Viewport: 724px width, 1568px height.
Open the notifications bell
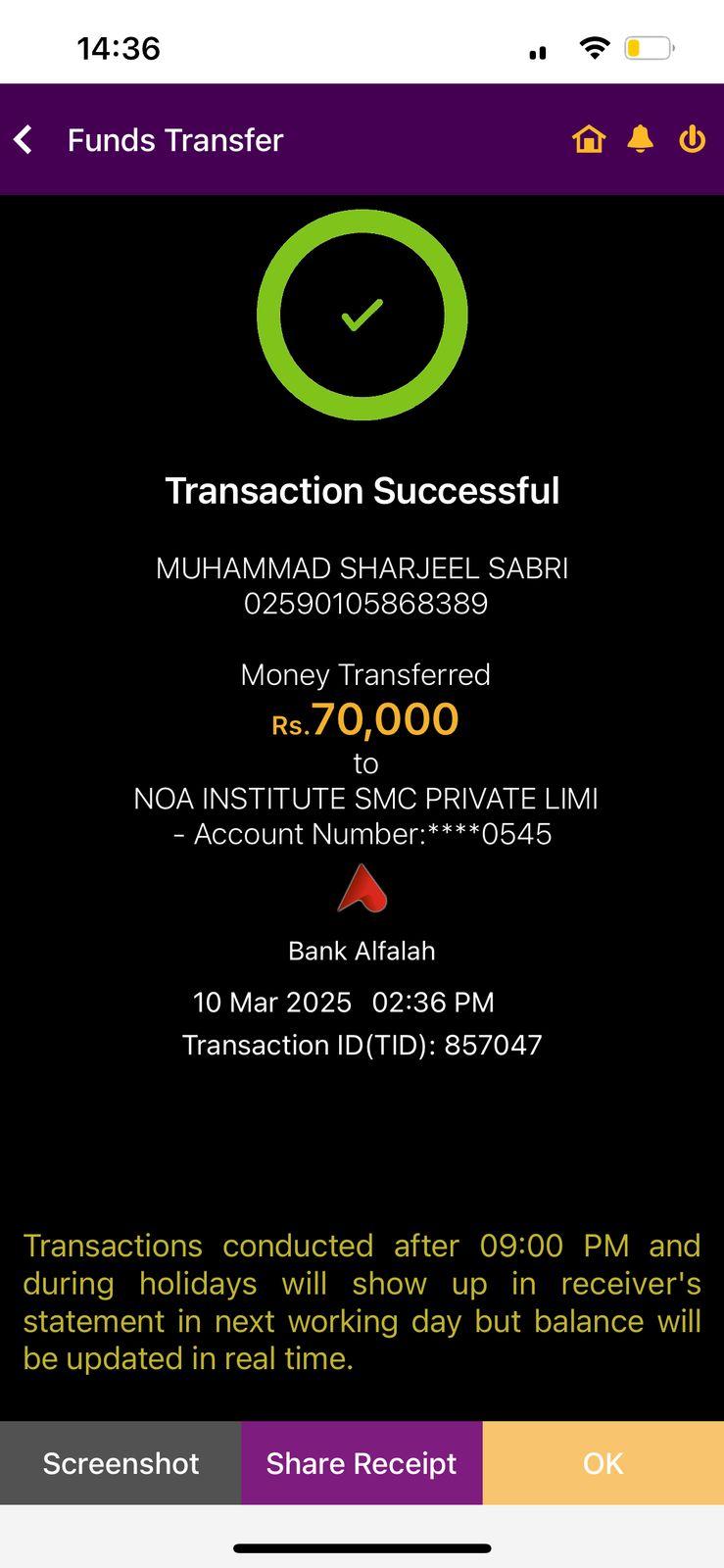click(x=640, y=139)
